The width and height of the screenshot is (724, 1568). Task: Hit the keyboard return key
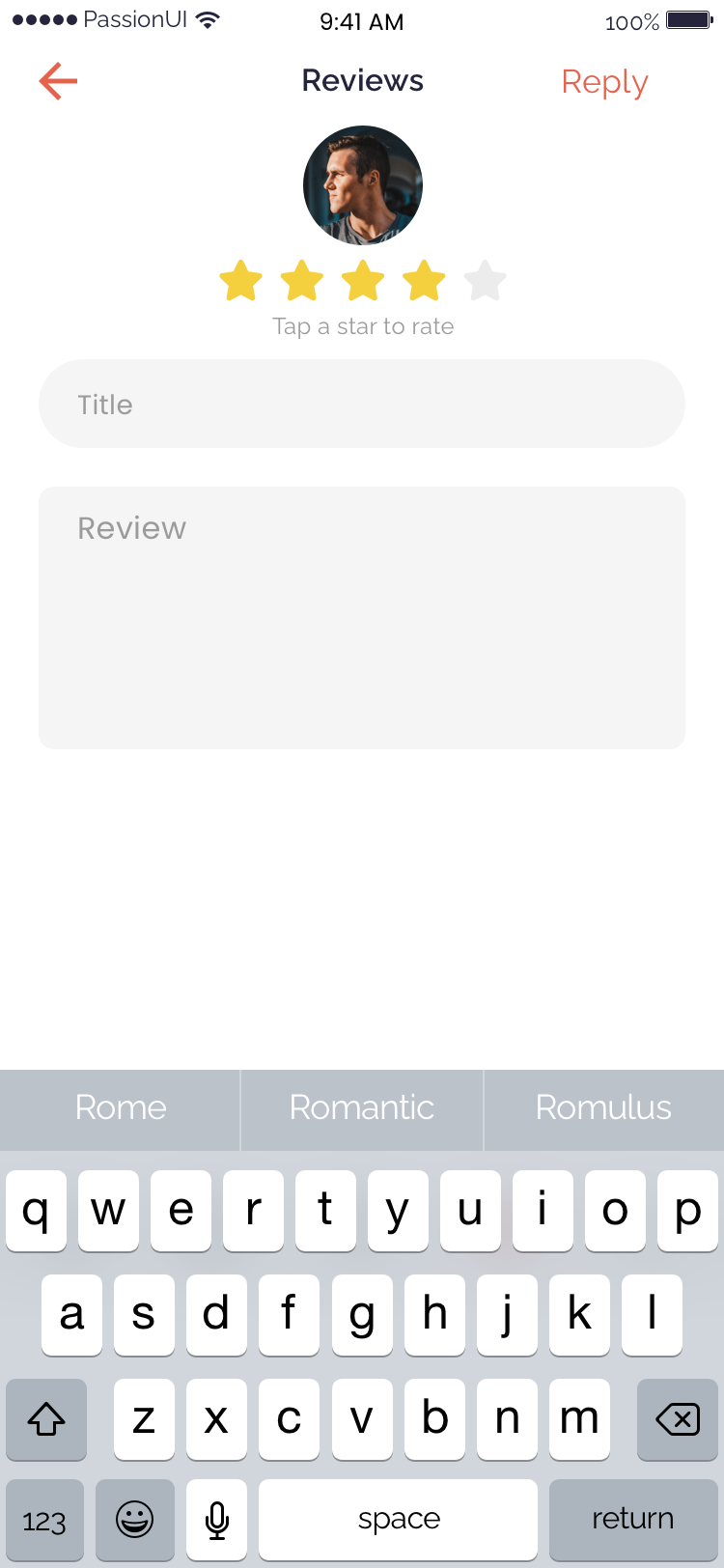pos(633,1519)
